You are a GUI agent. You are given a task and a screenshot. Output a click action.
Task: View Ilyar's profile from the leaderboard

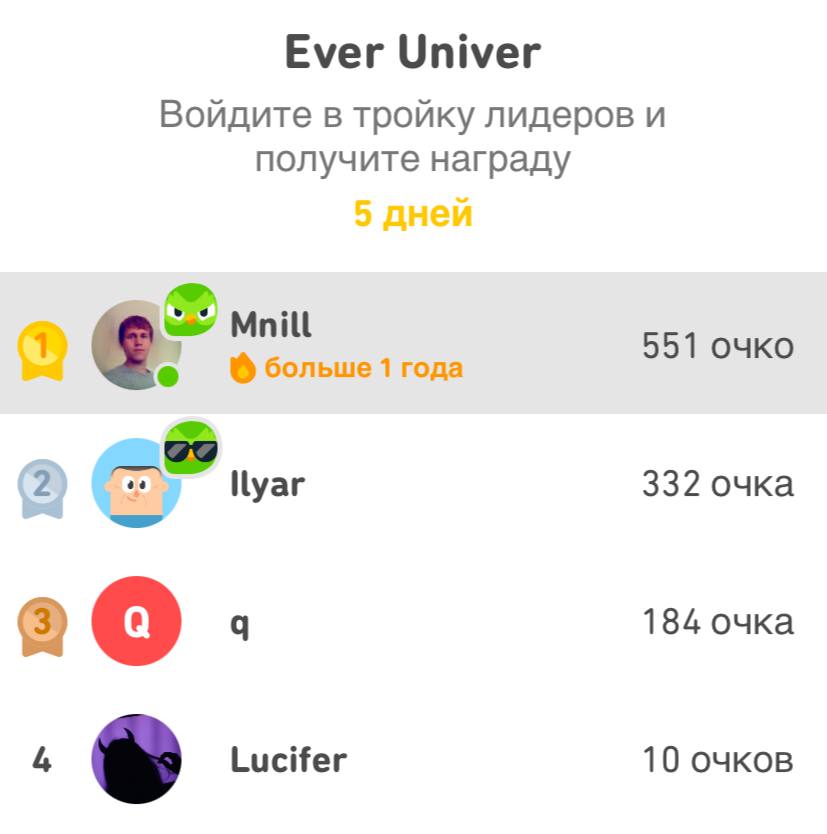(413, 484)
